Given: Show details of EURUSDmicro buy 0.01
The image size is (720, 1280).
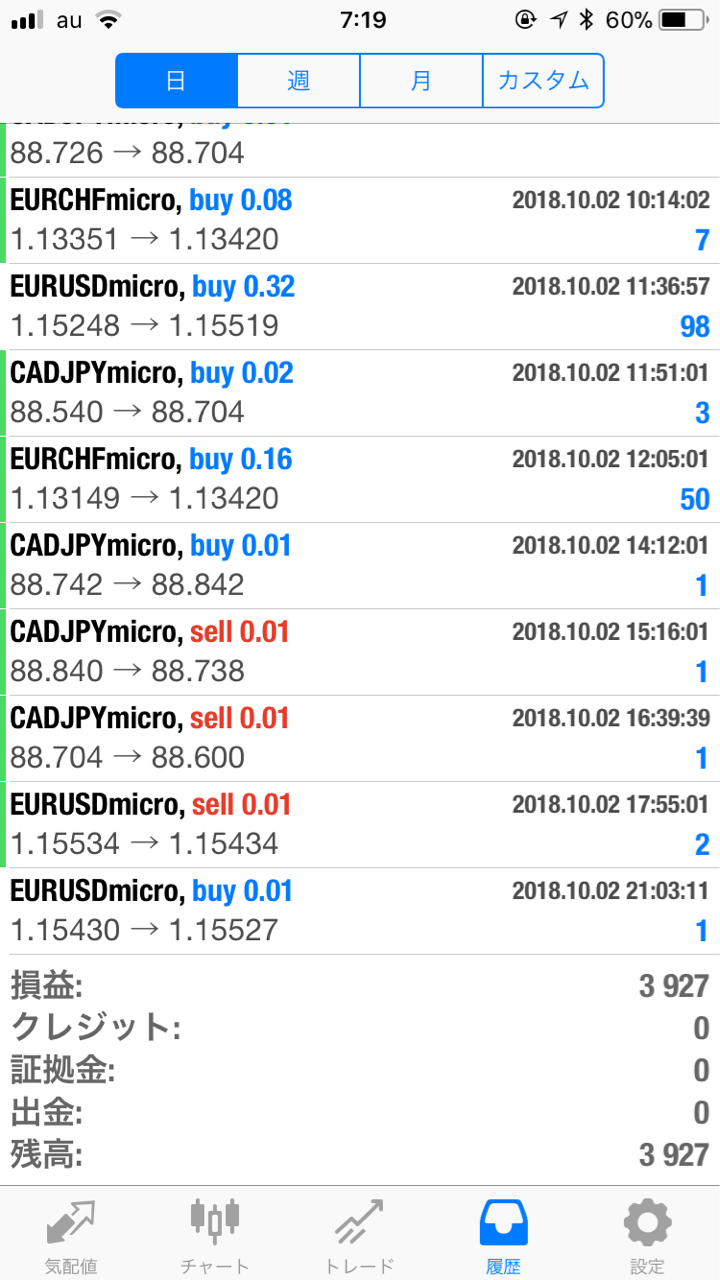Looking at the screenshot, I should point(360,911).
